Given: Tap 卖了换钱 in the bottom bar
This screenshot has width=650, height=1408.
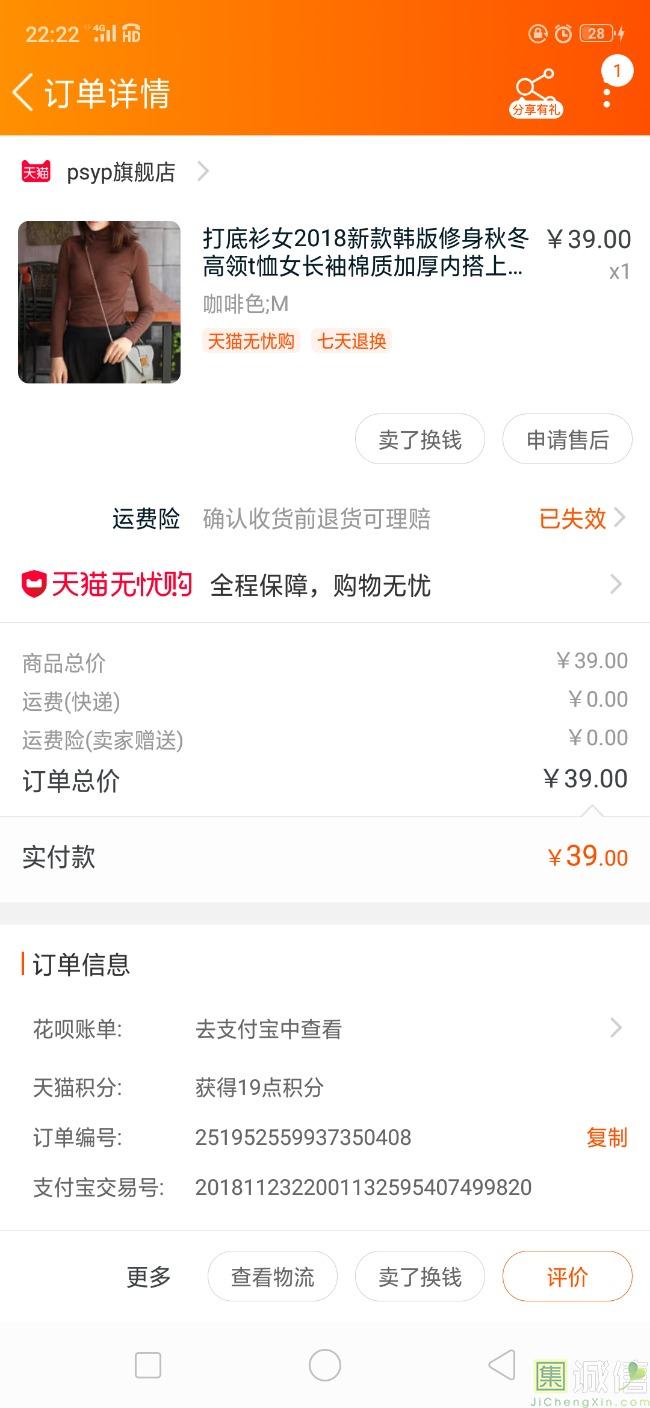Looking at the screenshot, I should (420, 1277).
